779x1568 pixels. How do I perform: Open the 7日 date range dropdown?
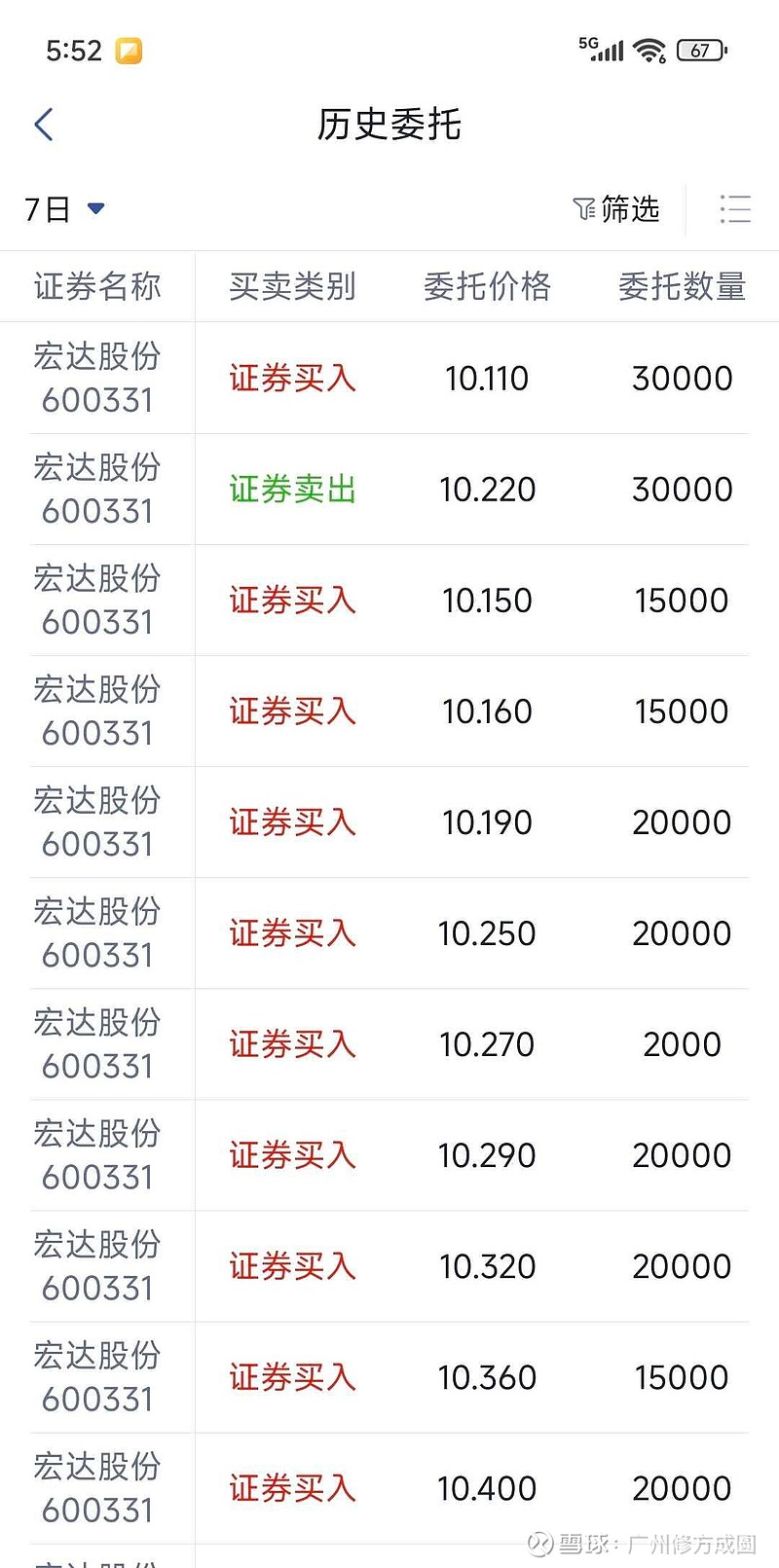tap(64, 208)
